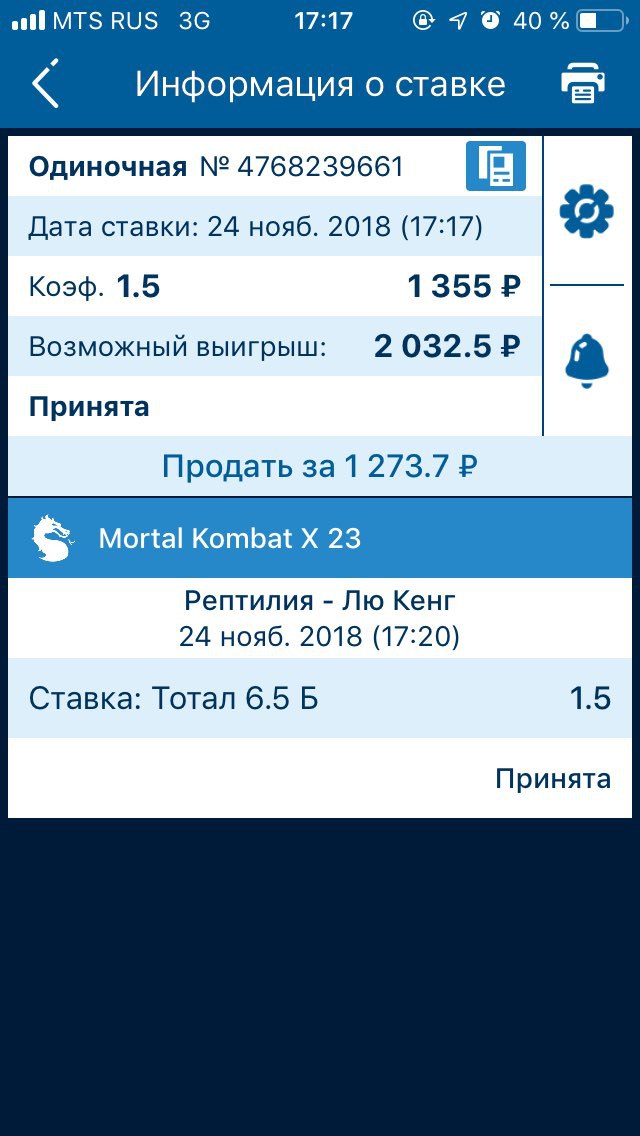
Task: Copy the bet using the blue icon
Action: [496, 167]
